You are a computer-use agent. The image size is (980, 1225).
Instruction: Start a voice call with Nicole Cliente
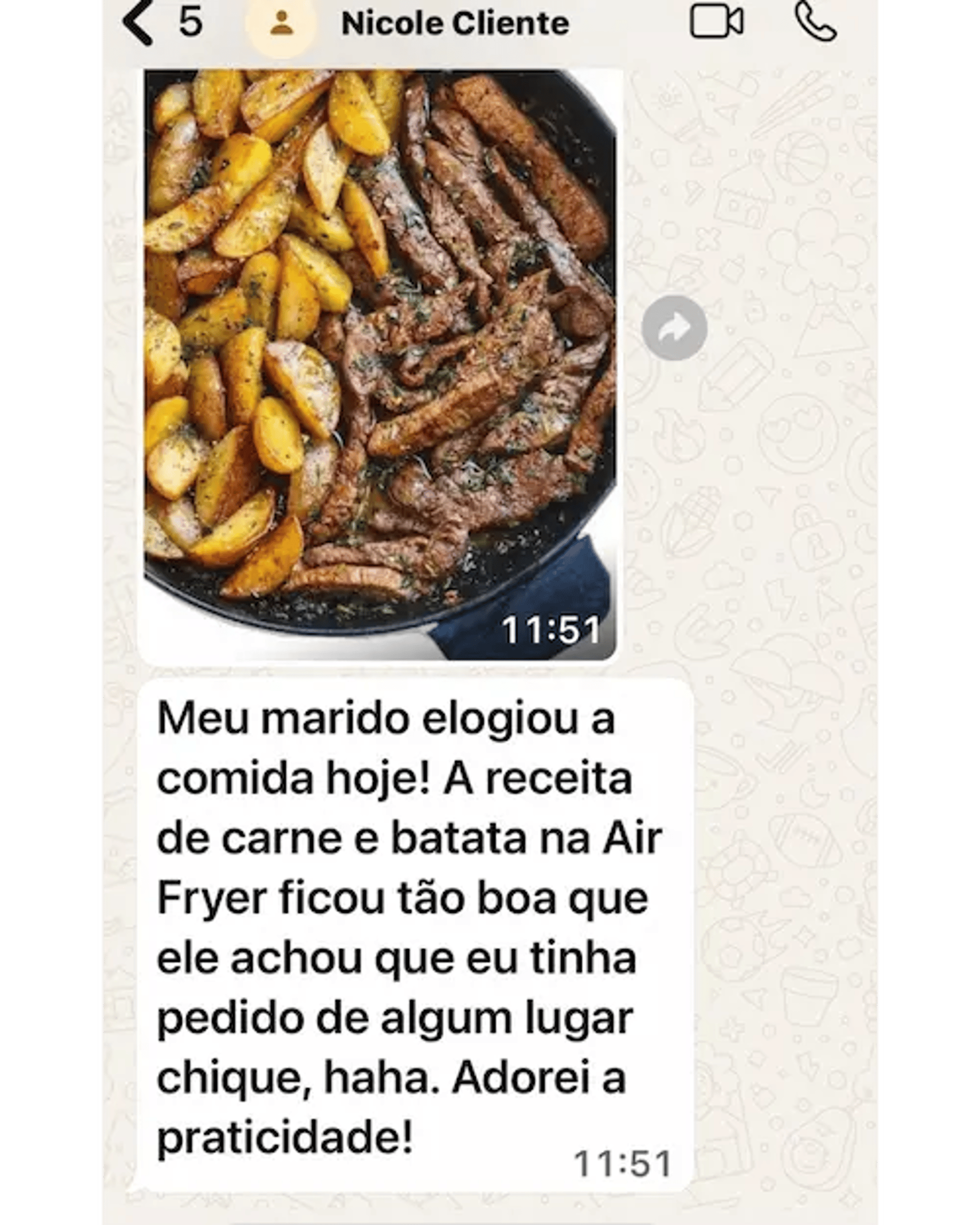[815, 23]
